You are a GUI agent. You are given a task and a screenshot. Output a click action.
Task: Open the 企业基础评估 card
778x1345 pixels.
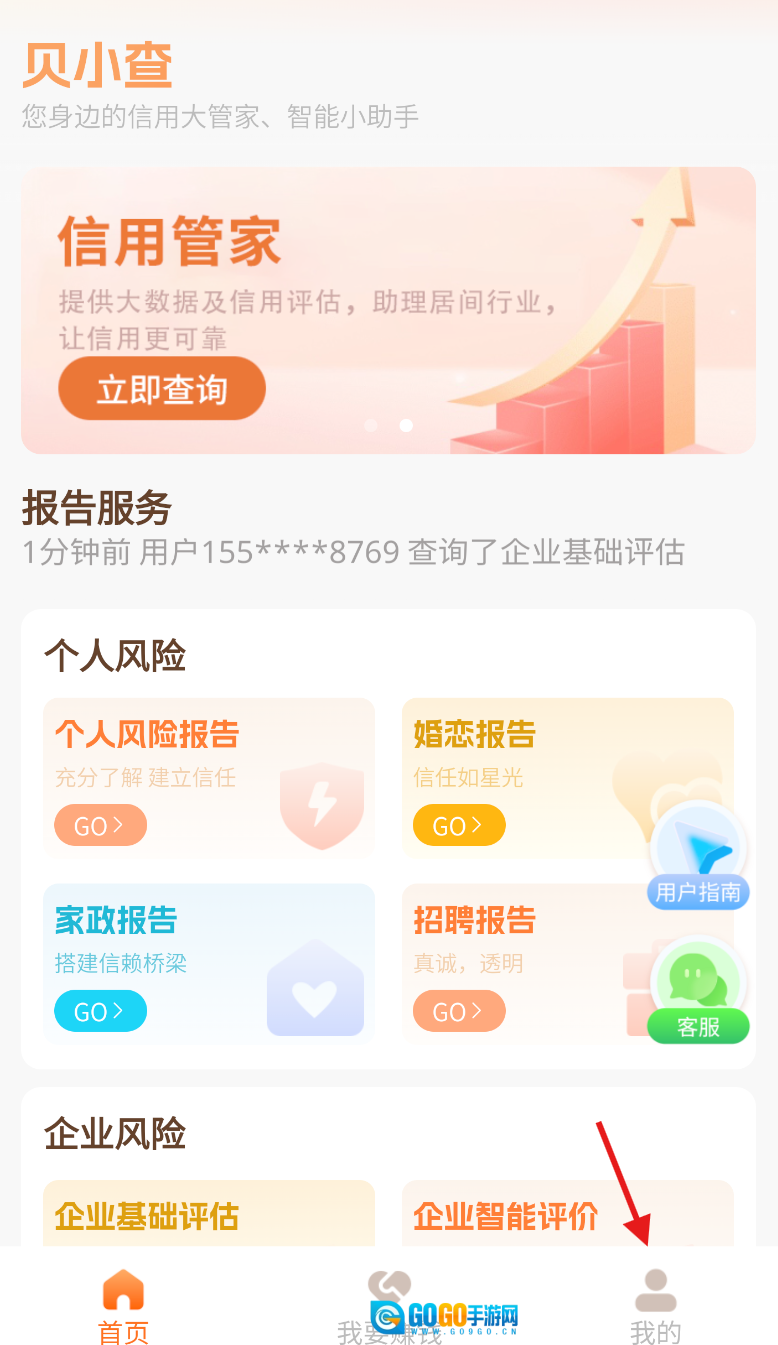pyautogui.click(x=208, y=1215)
